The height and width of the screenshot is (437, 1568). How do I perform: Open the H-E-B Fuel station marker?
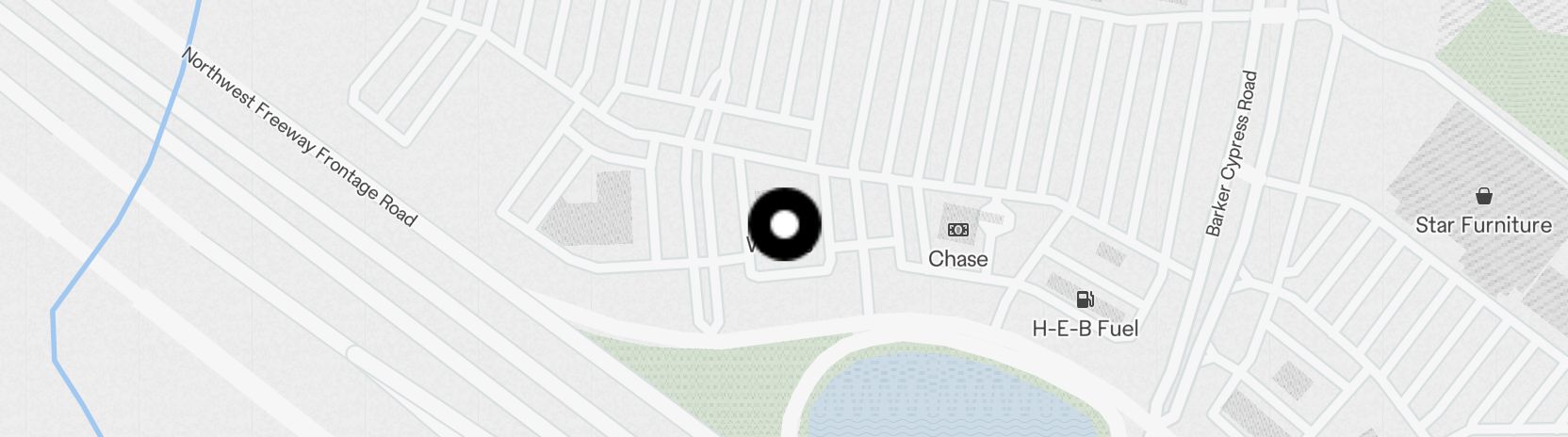[1086, 299]
